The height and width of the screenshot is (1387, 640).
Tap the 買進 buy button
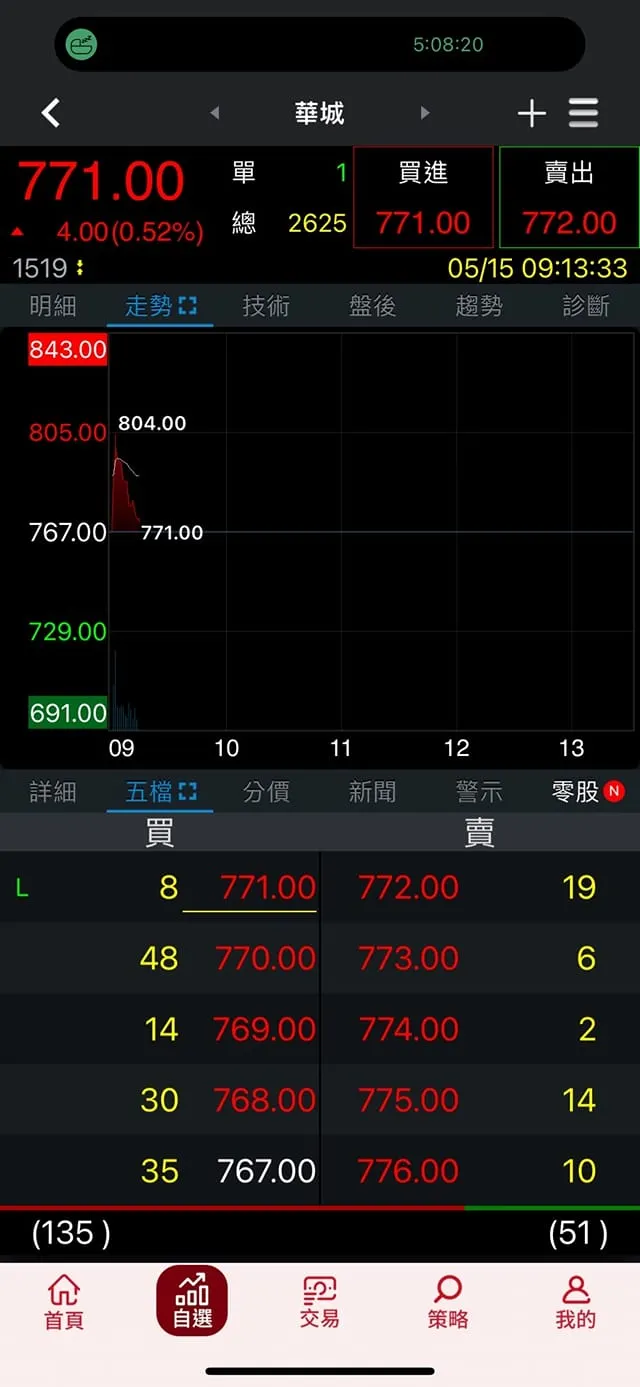coord(423,197)
